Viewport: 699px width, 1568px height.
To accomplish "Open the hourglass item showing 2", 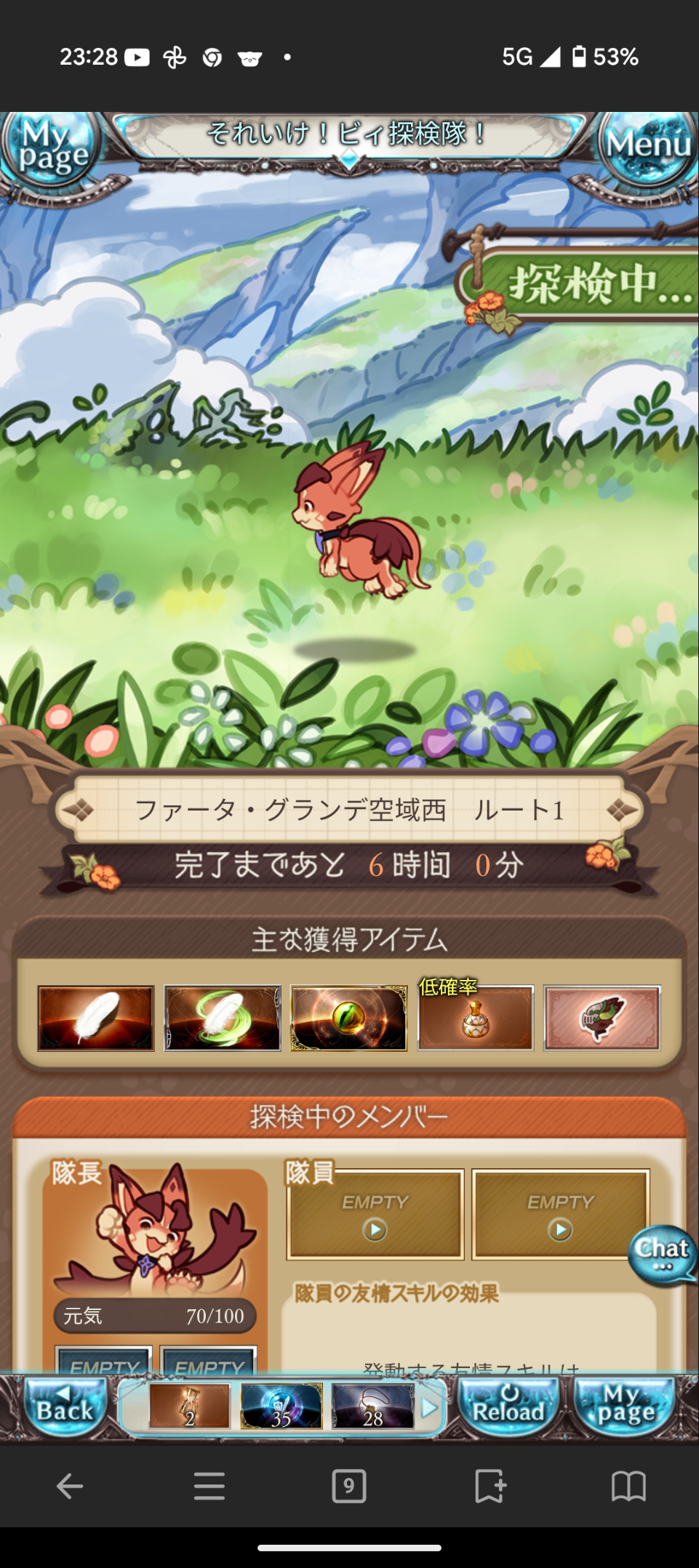I will pos(190,1407).
